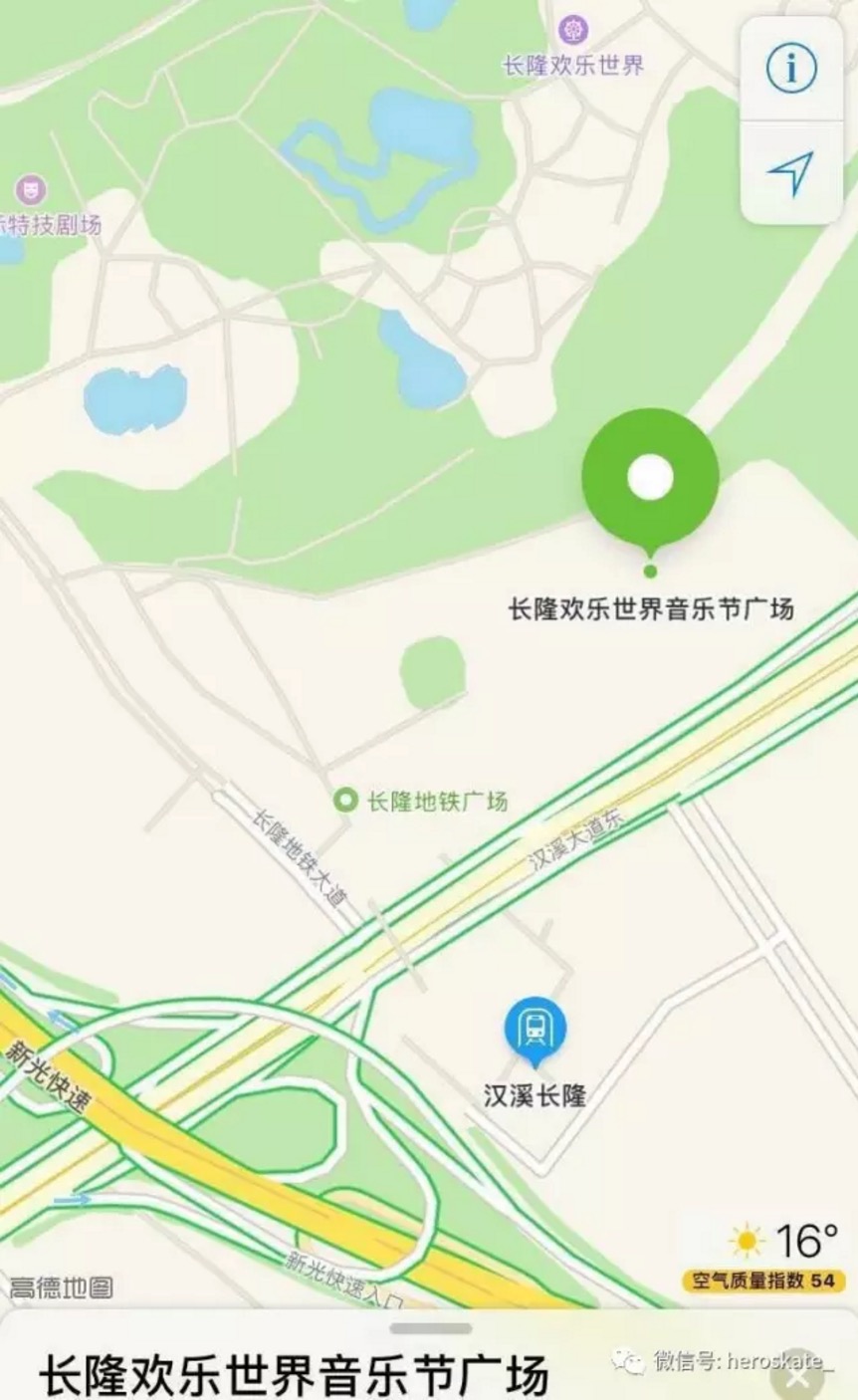The height and width of the screenshot is (1400, 858).
Task: Open the 长隆地铁广场 point of interest
Action: 345,800
